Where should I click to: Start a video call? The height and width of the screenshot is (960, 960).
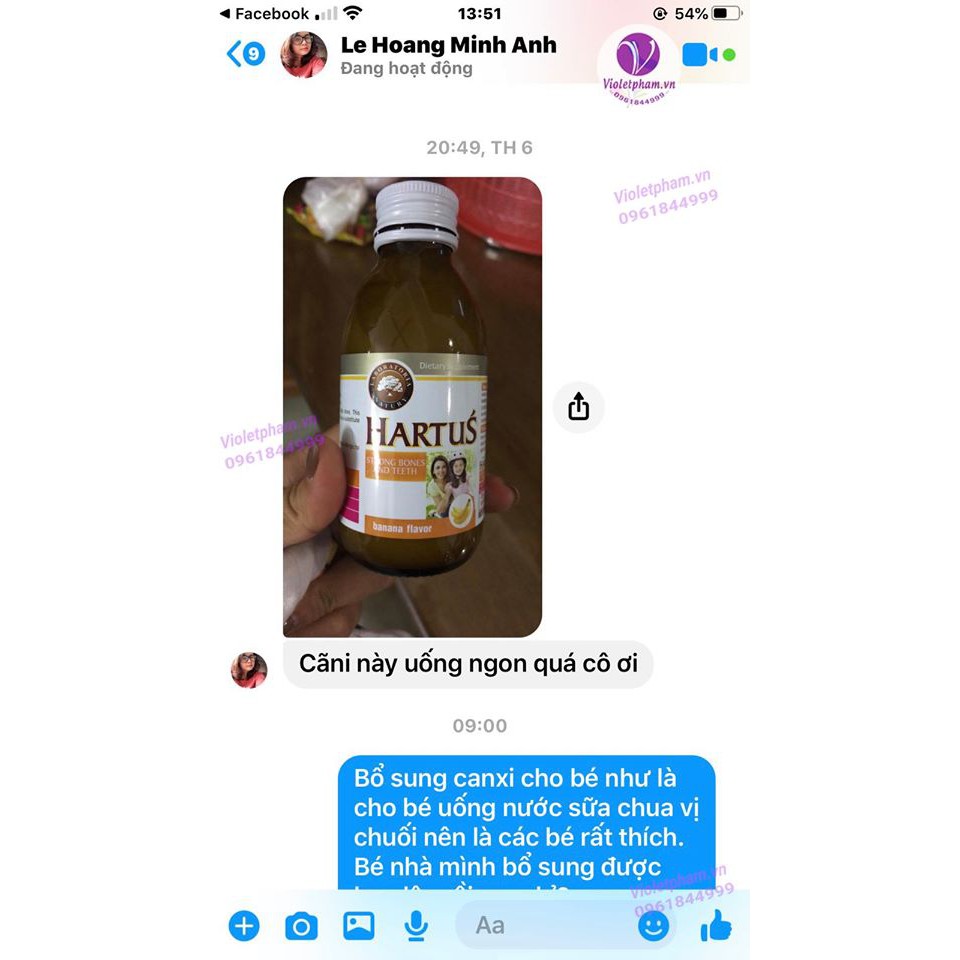[700, 54]
